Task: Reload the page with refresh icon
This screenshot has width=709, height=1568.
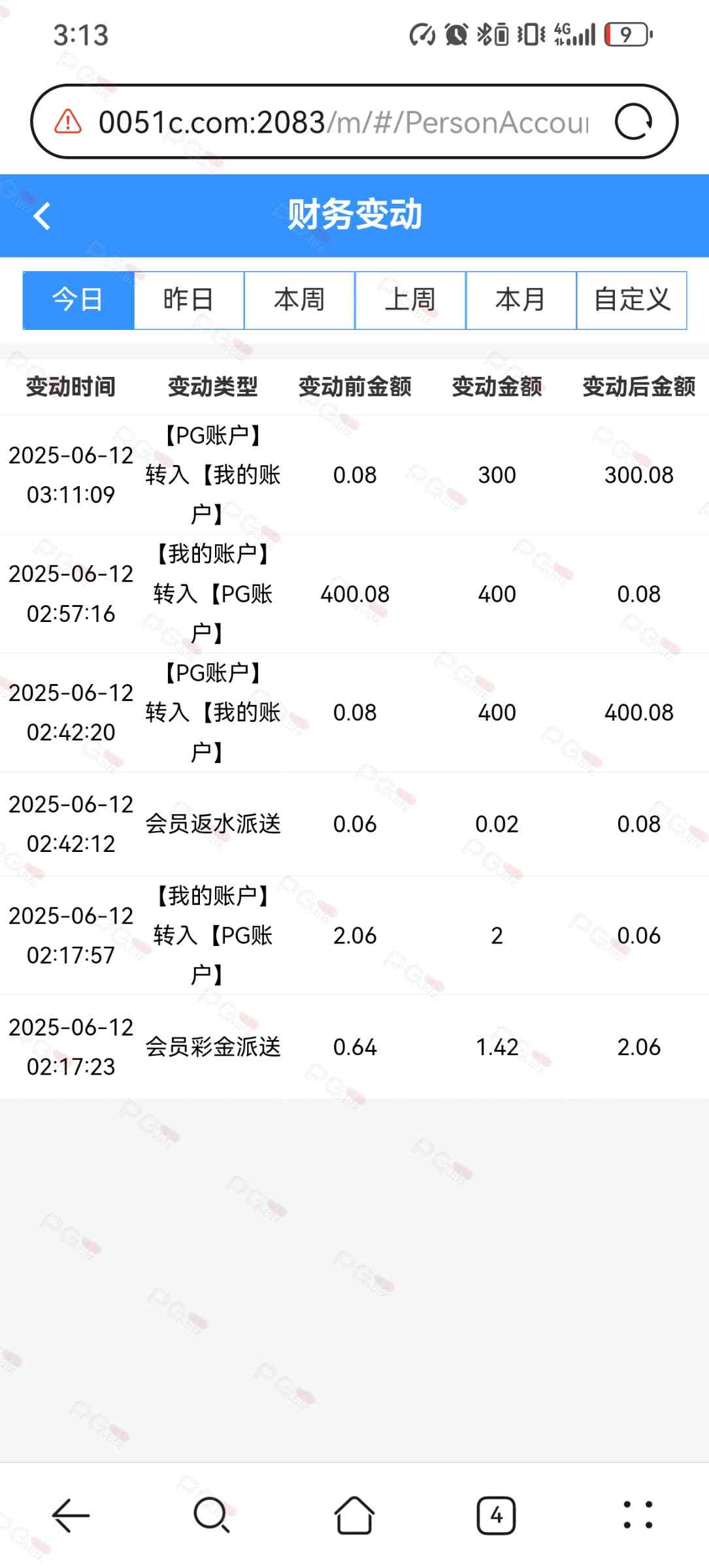Action: (x=634, y=122)
